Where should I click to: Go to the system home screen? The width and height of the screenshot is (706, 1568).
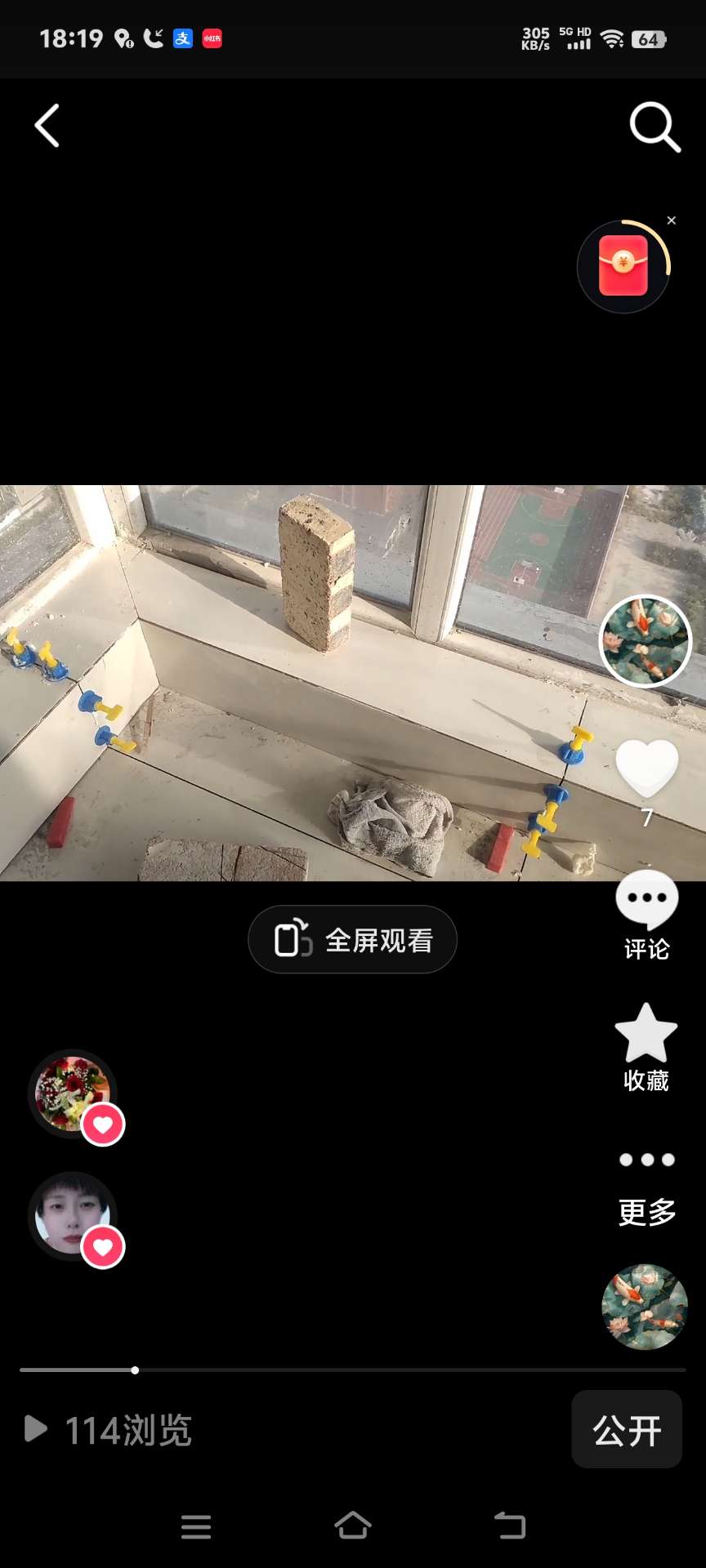coord(353,1525)
